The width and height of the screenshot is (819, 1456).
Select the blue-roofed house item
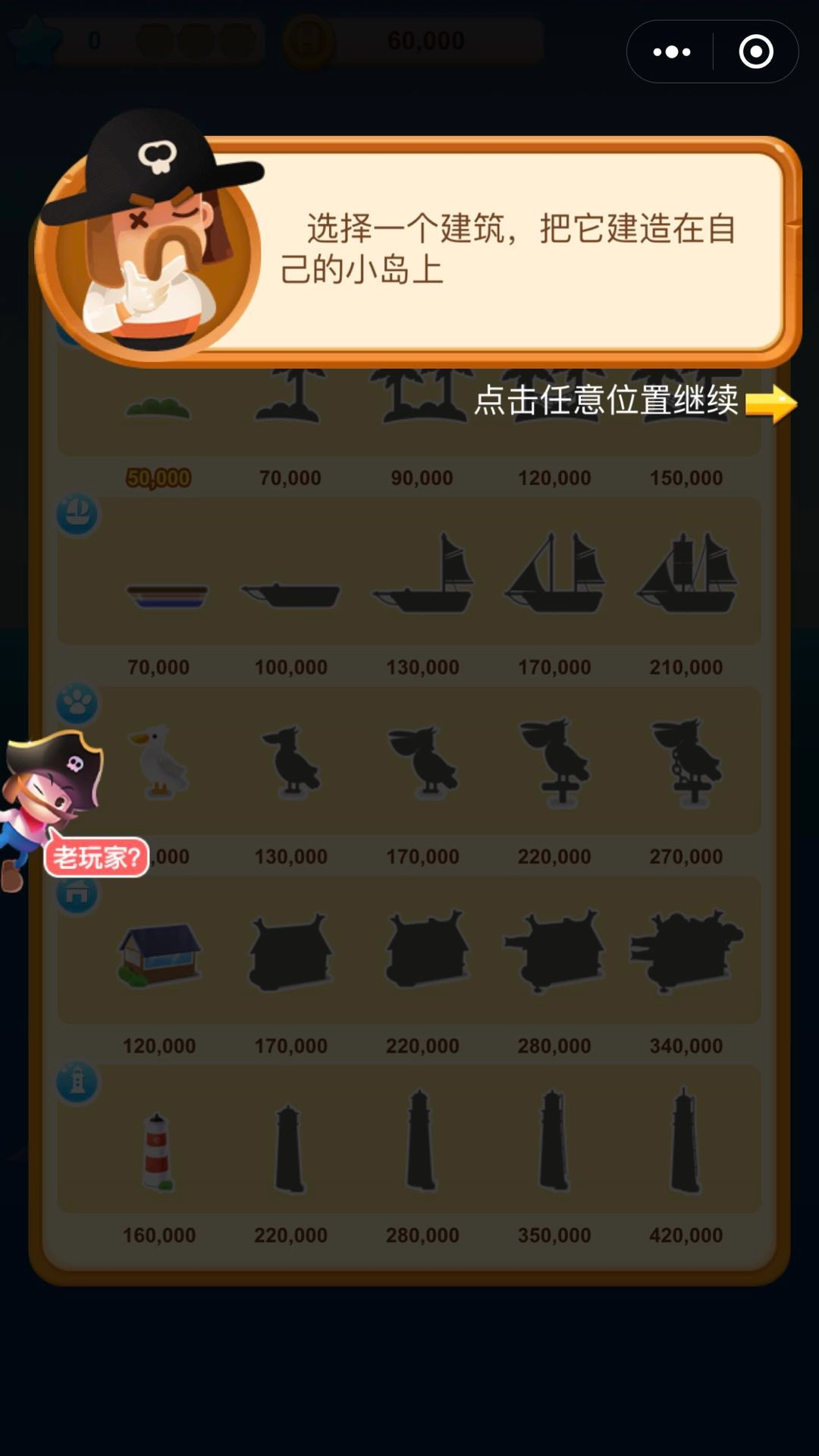[x=157, y=954]
